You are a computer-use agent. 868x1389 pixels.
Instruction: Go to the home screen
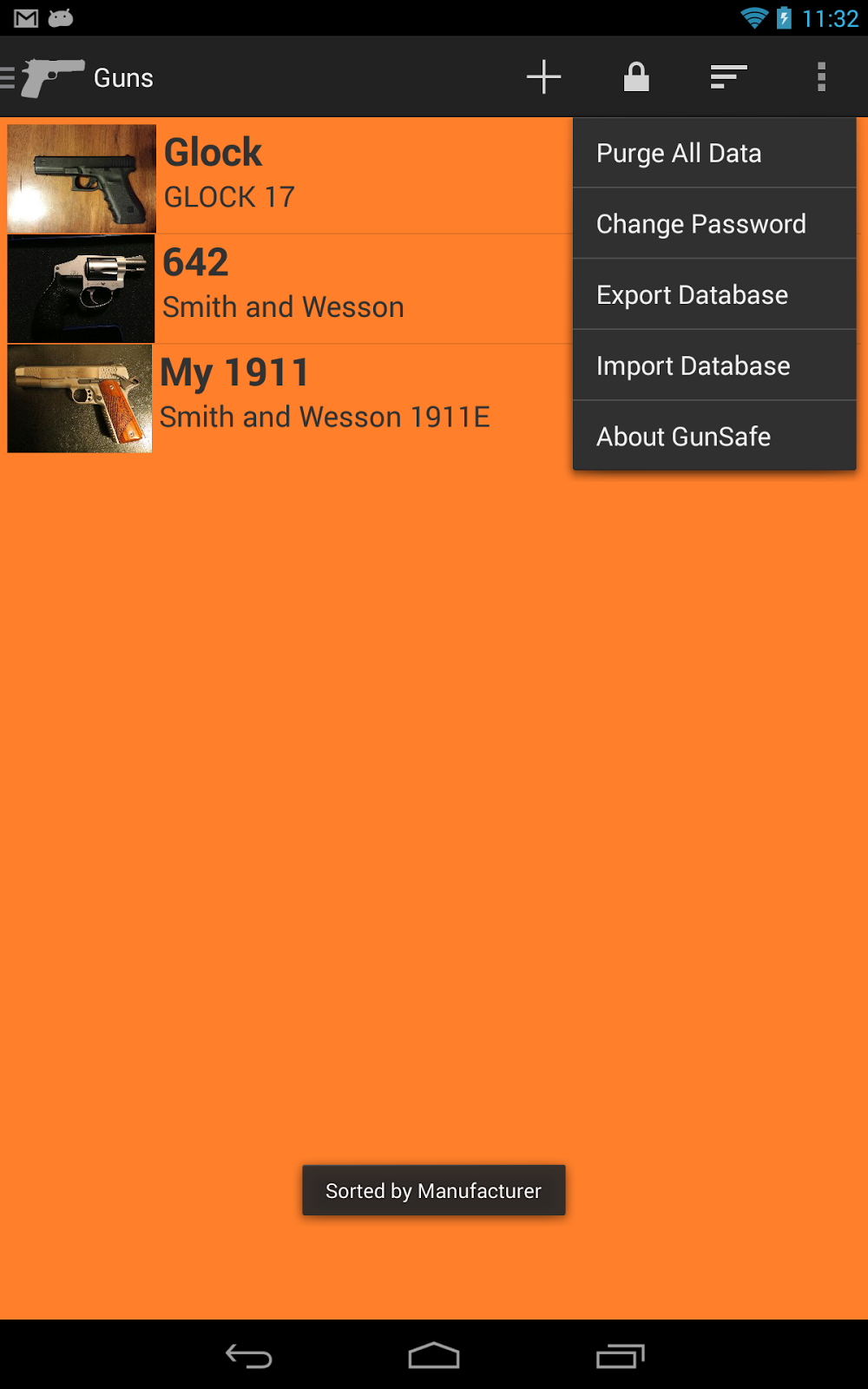click(434, 1355)
